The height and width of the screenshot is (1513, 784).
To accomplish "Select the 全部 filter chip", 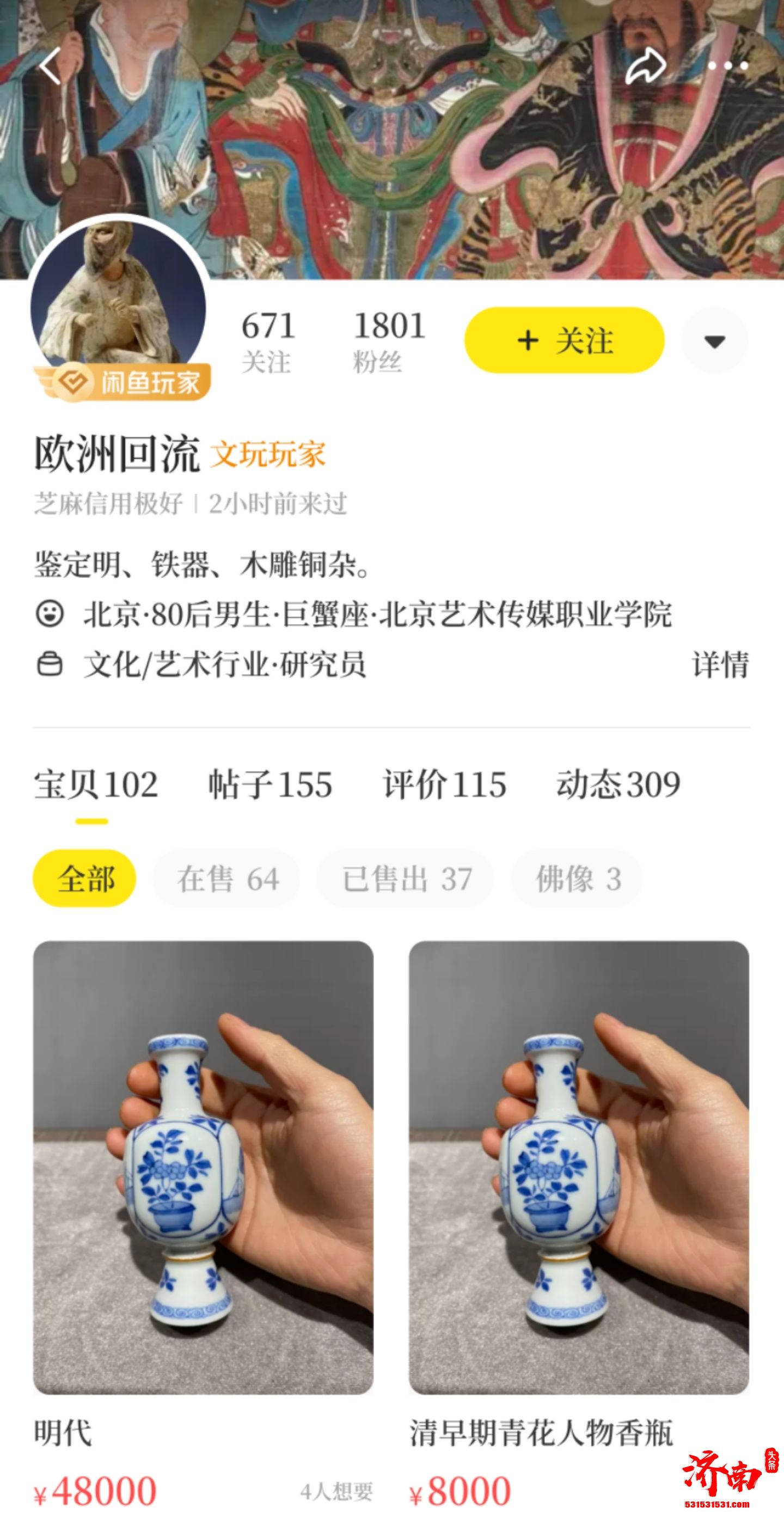I will [87, 878].
